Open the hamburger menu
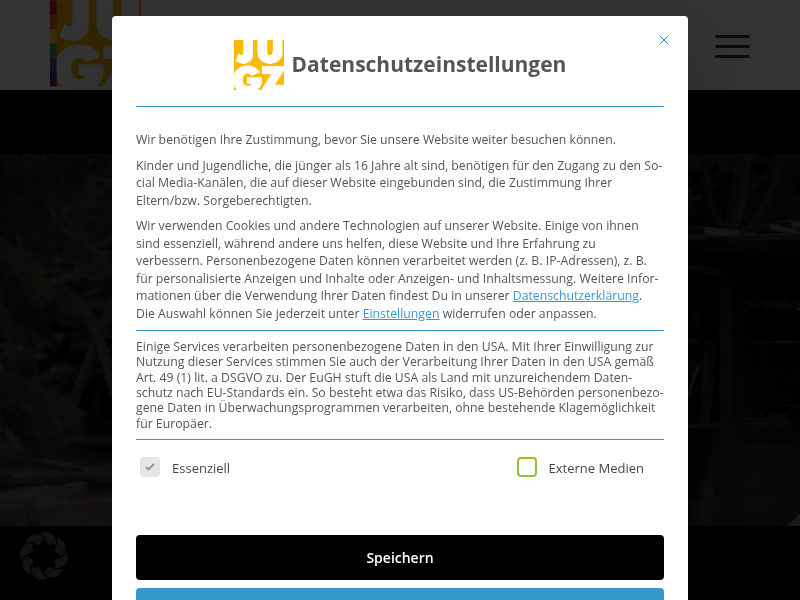Viewport: 800px width, 600px height. click(732, 46)
